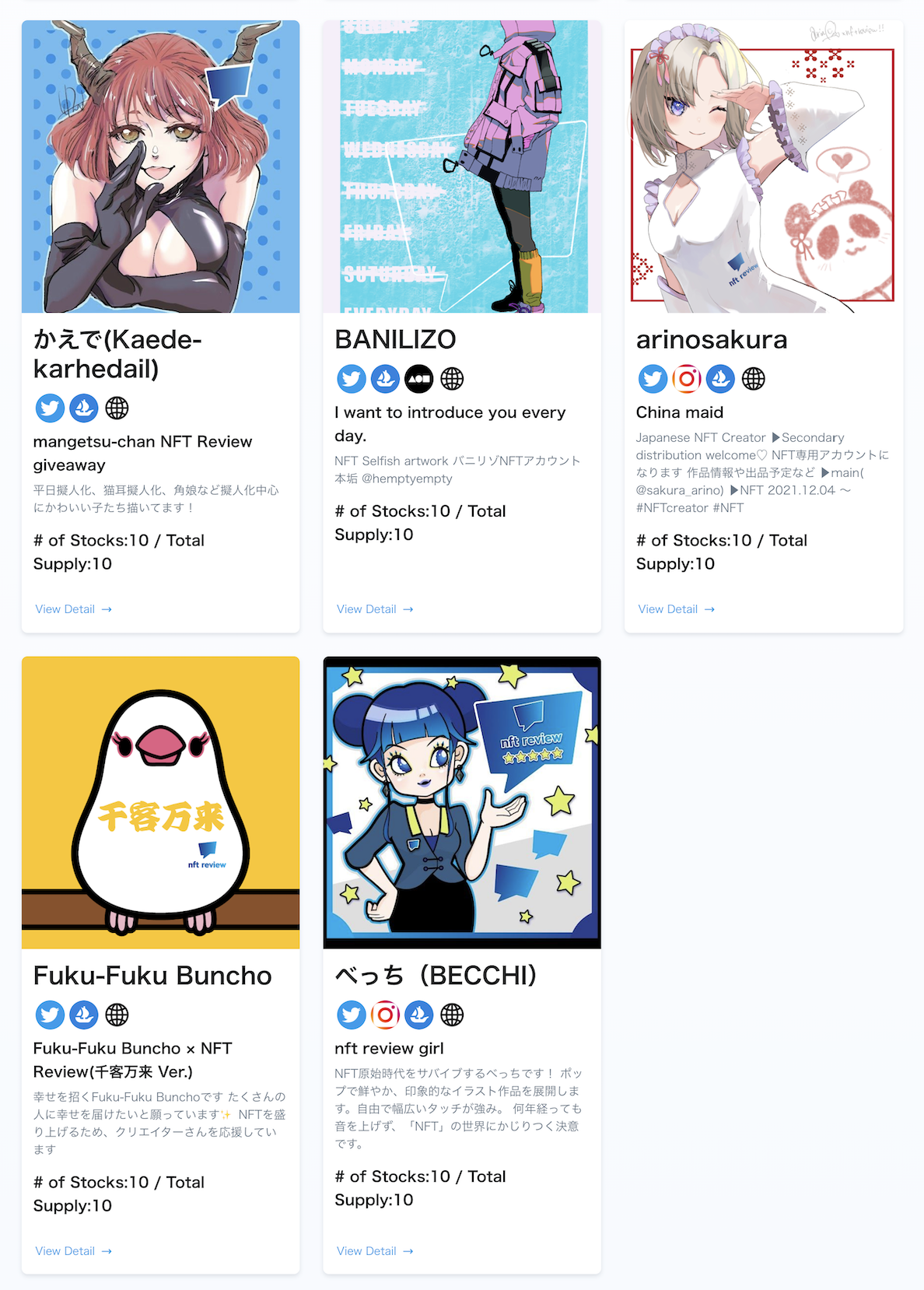Open Twitter profile for BANILIZO
This screenshot has height=1290, width=924.
click(352, 379)
